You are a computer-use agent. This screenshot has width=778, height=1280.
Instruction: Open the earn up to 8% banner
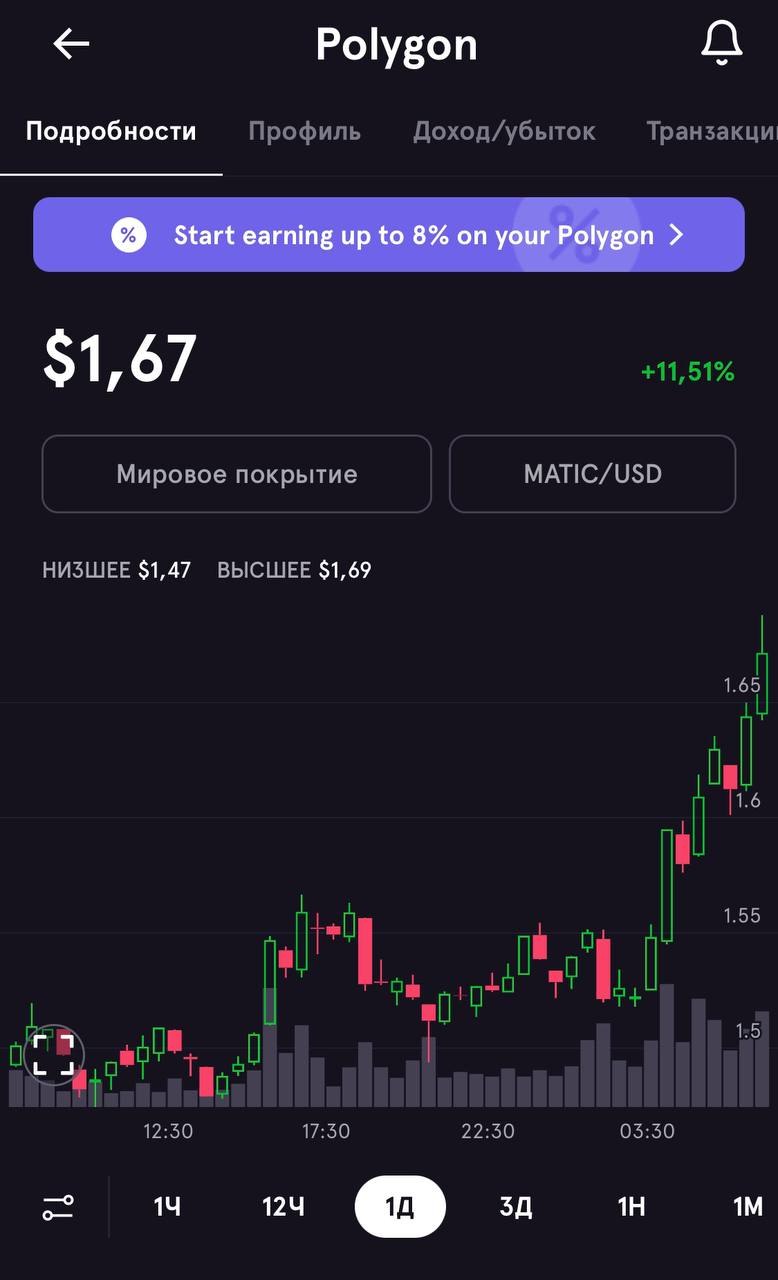click(x=389, y=235)
